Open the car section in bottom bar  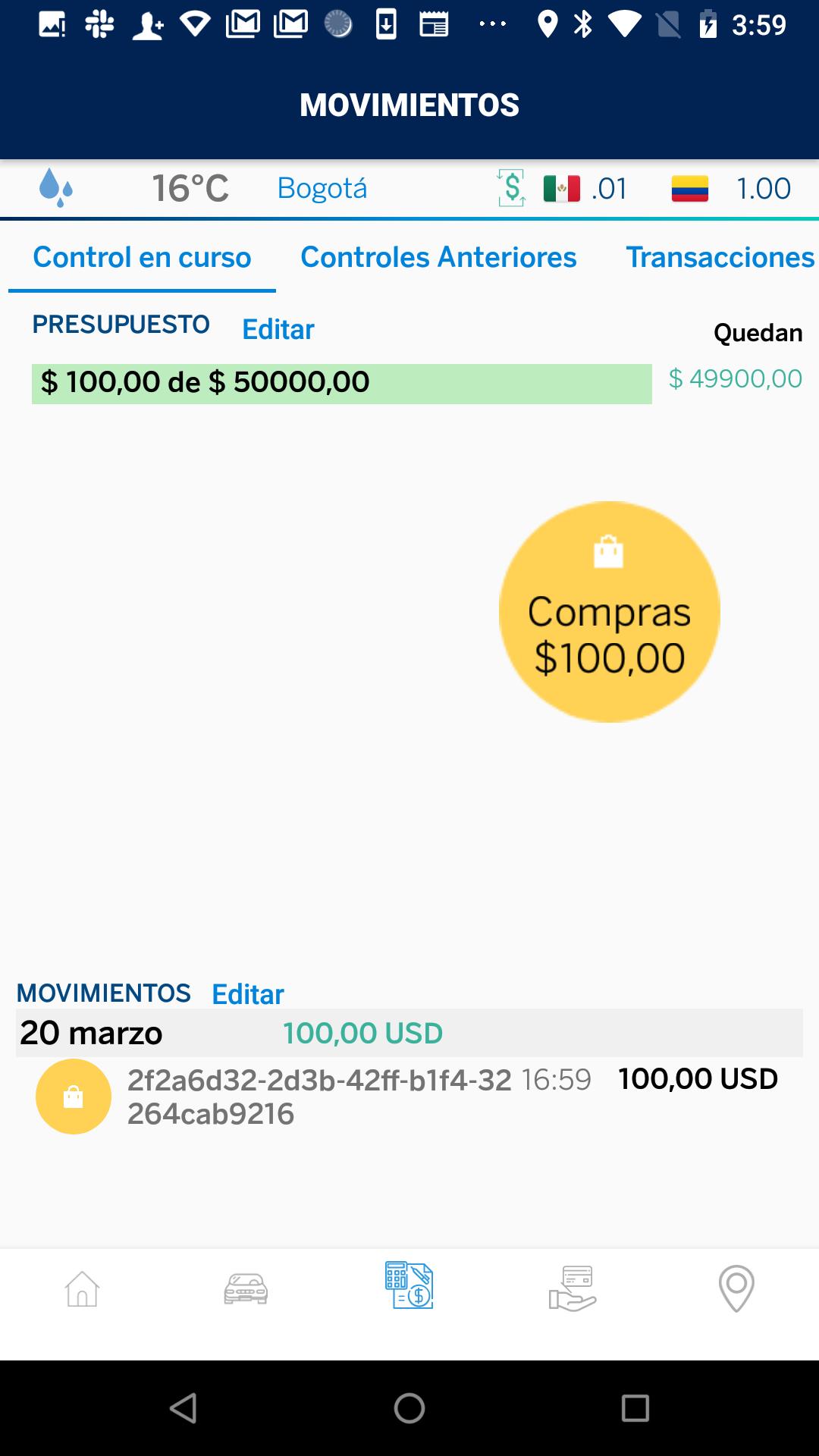tap(246, 1288)
